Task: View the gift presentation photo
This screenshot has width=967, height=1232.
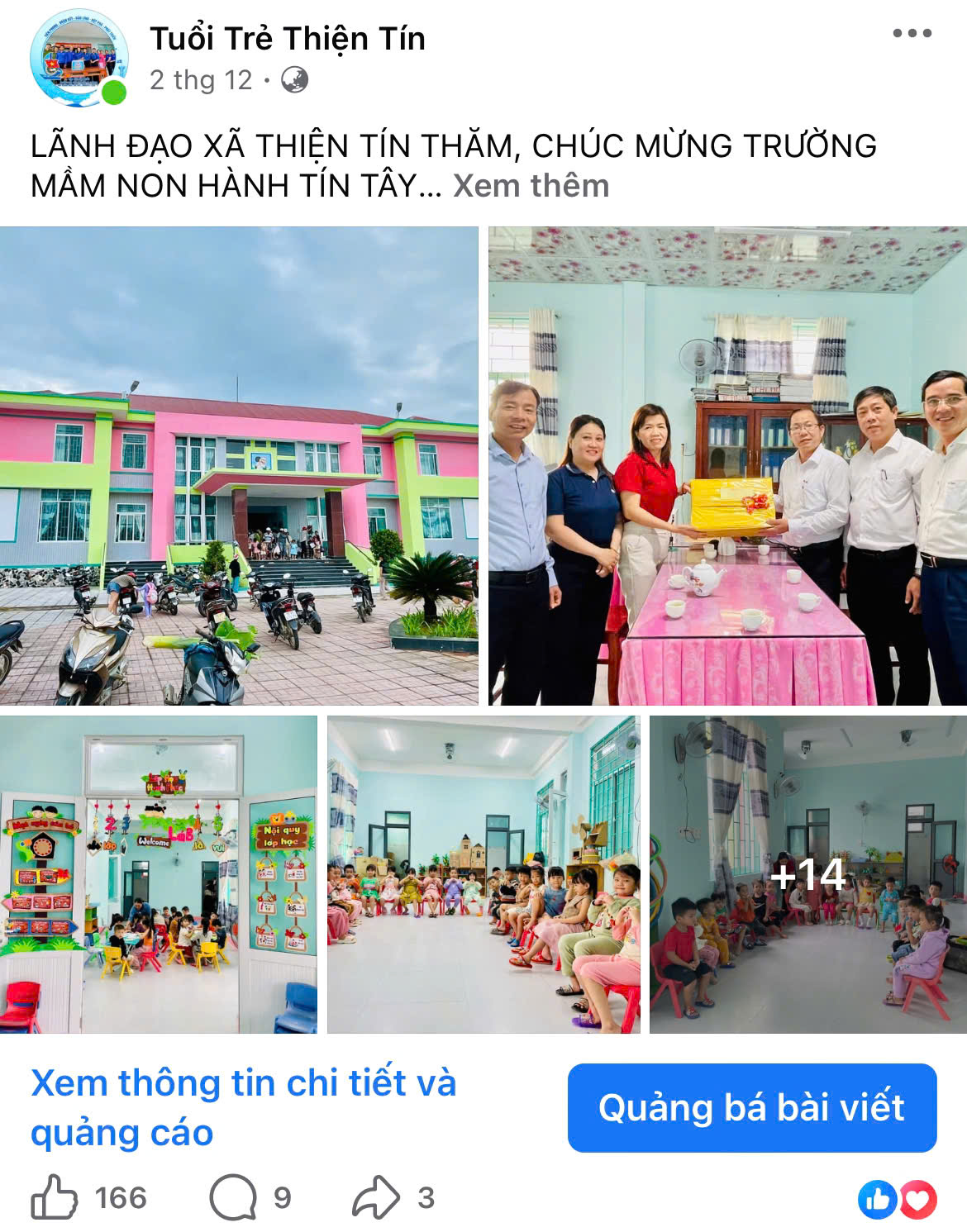Action: (x=727, y=466)
